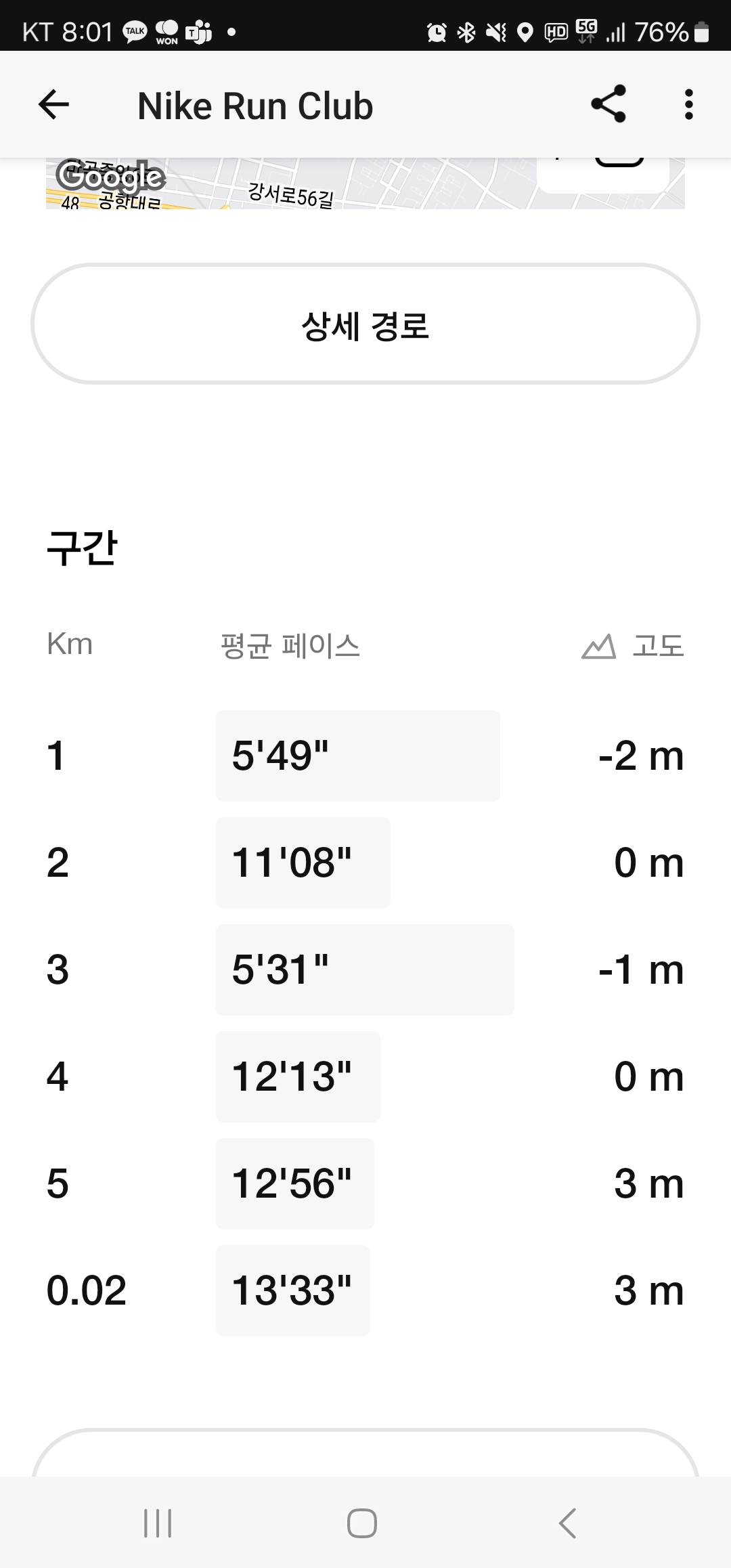Go back using the app bar arrow
This screenshot has width=731, height=1568.
coord(53,105)
